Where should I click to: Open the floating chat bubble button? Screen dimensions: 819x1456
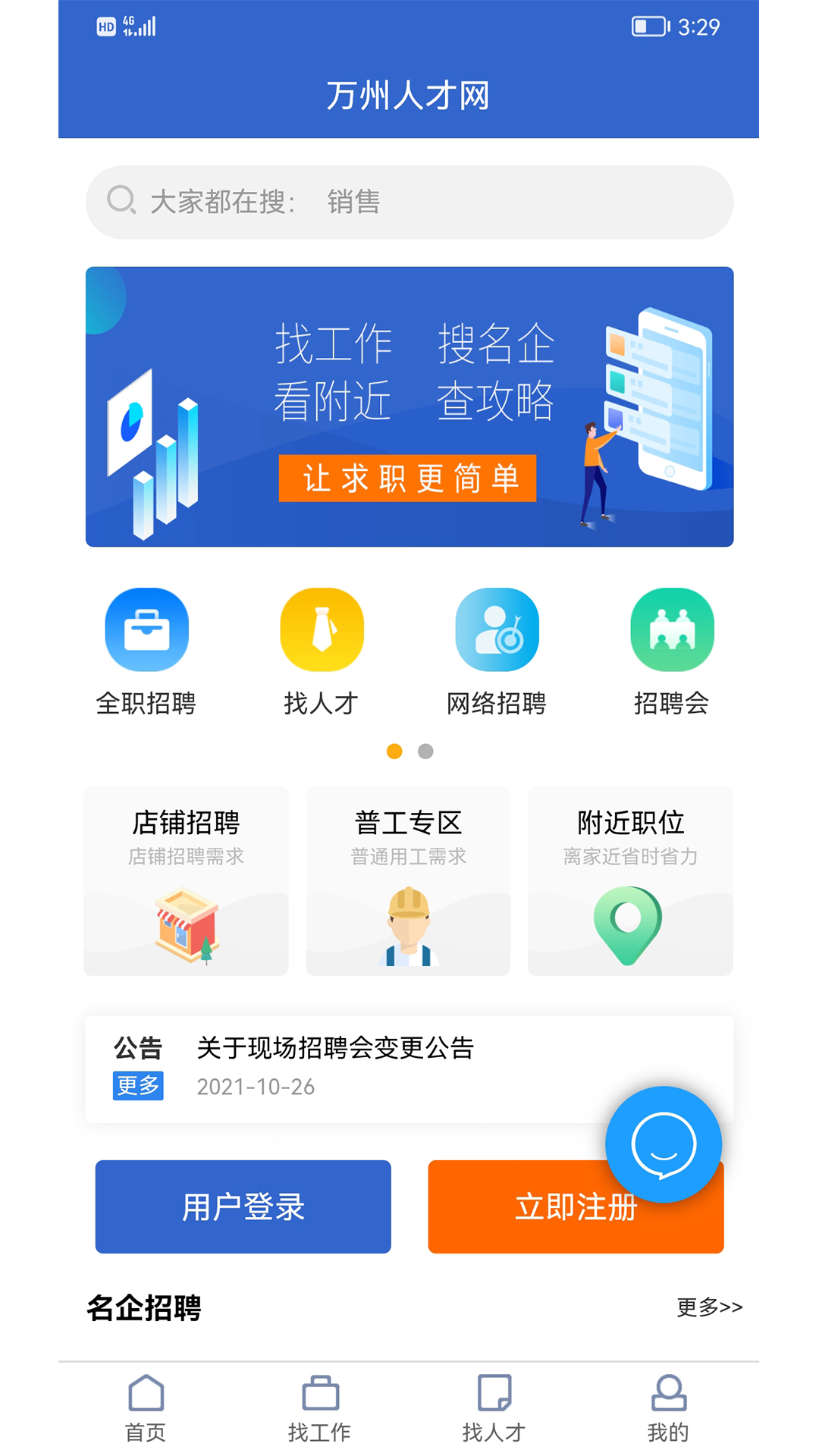664,1144
